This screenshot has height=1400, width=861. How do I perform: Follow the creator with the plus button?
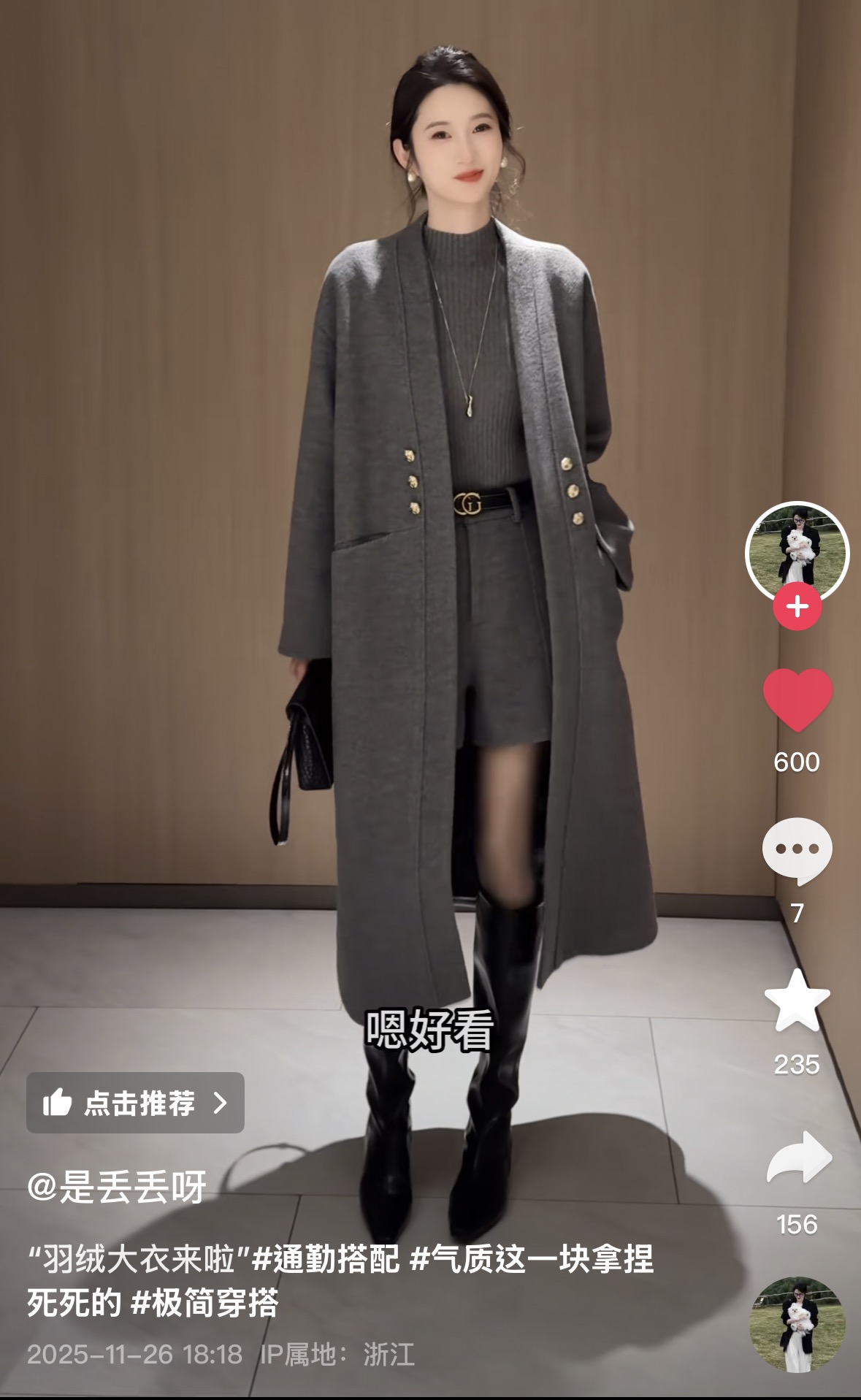coord(797,606)
